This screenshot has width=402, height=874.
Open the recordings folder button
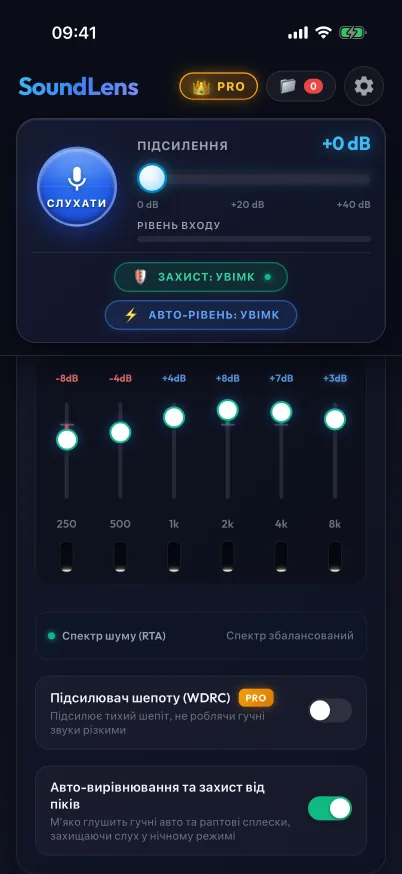tap(301, 86)
